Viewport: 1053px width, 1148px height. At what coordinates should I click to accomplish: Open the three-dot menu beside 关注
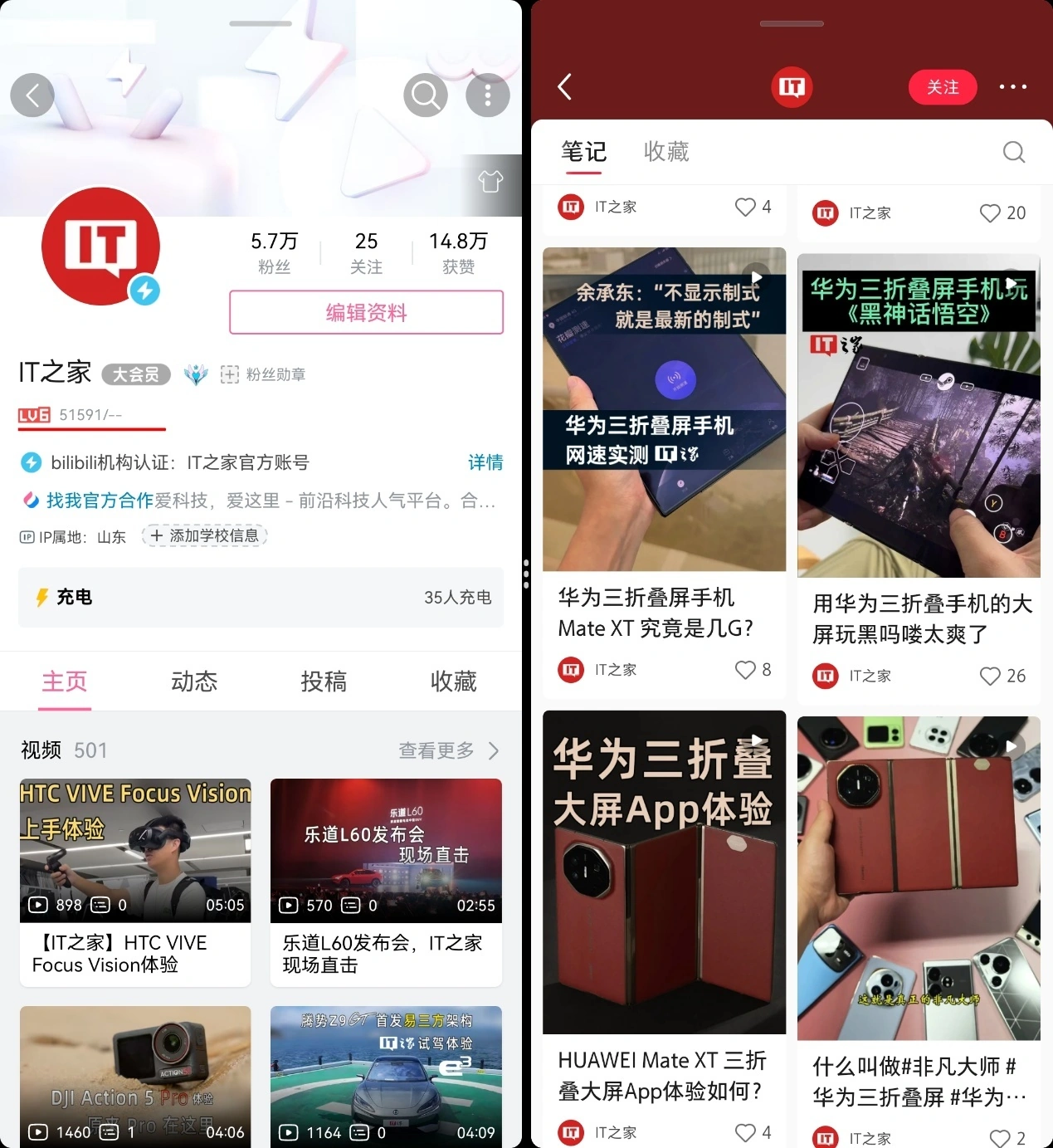pyautogui.click(x=1012, y=87)
